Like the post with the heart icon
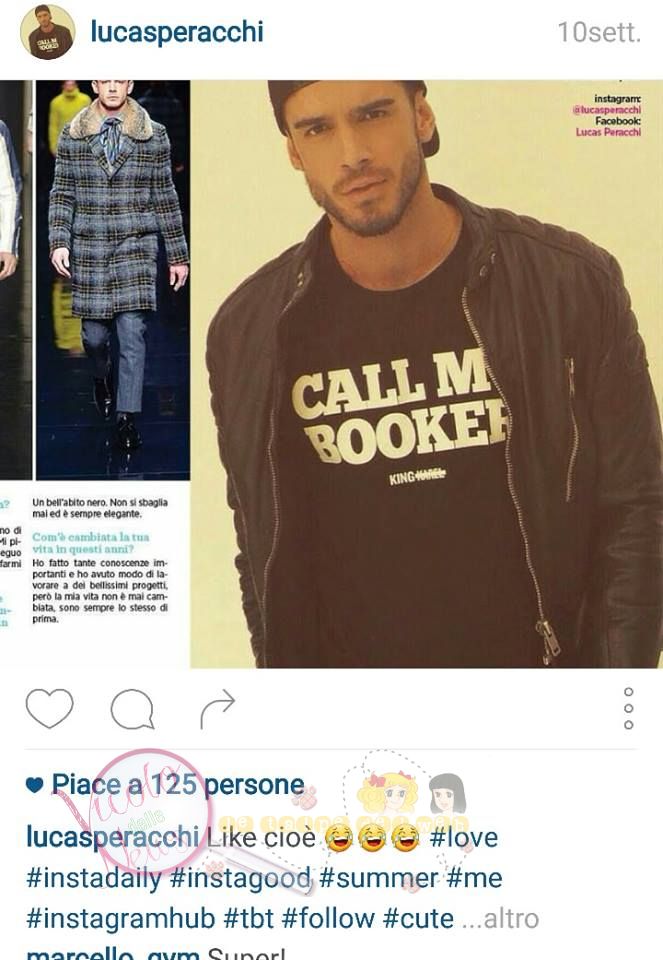The width and height of the screenshot is (663, 960). coord(49,709)
